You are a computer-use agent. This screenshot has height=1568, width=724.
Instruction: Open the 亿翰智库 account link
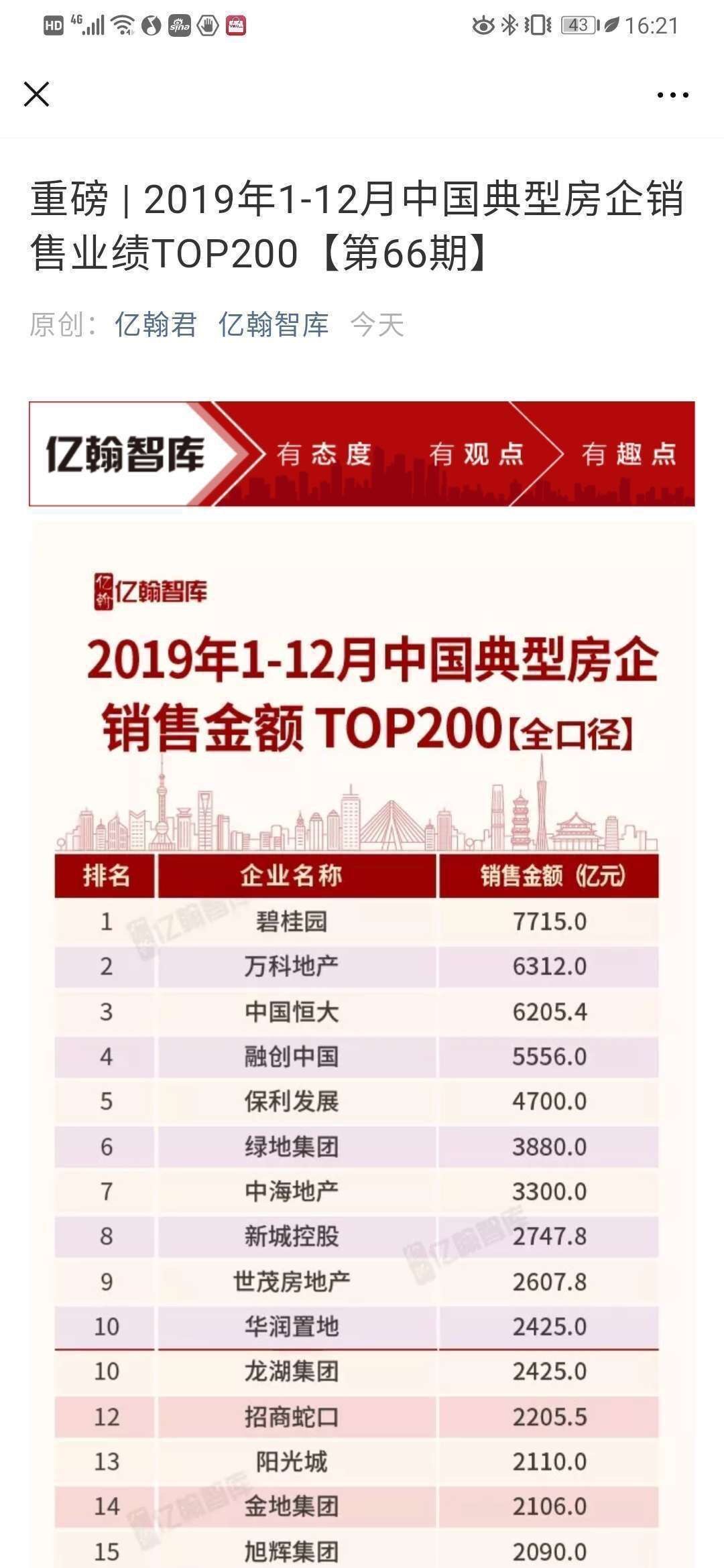[274, 325]
